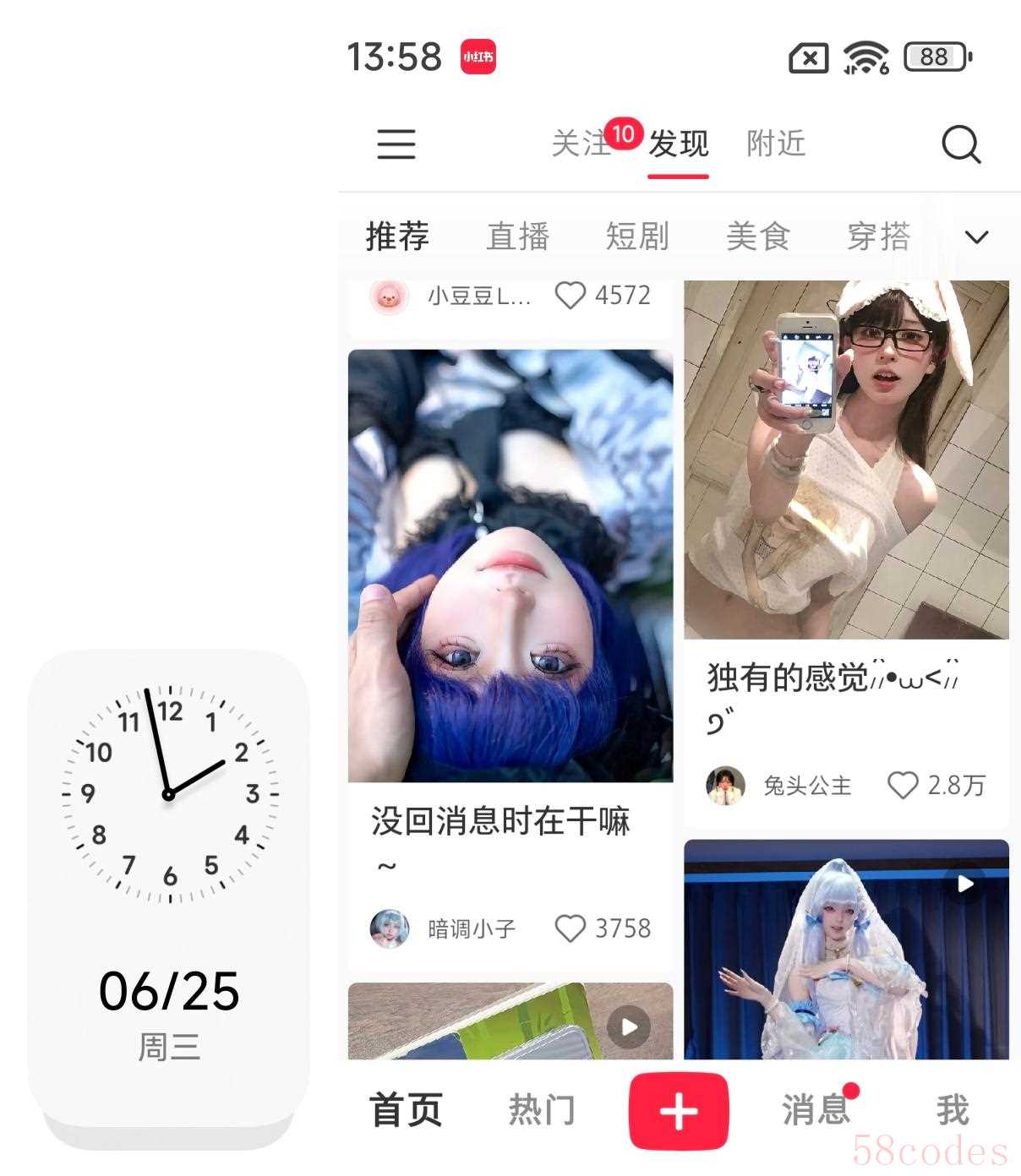Expand the category list chevron
The height and width of the screenshot is (1176, 1021).
(x=976, y=237)
